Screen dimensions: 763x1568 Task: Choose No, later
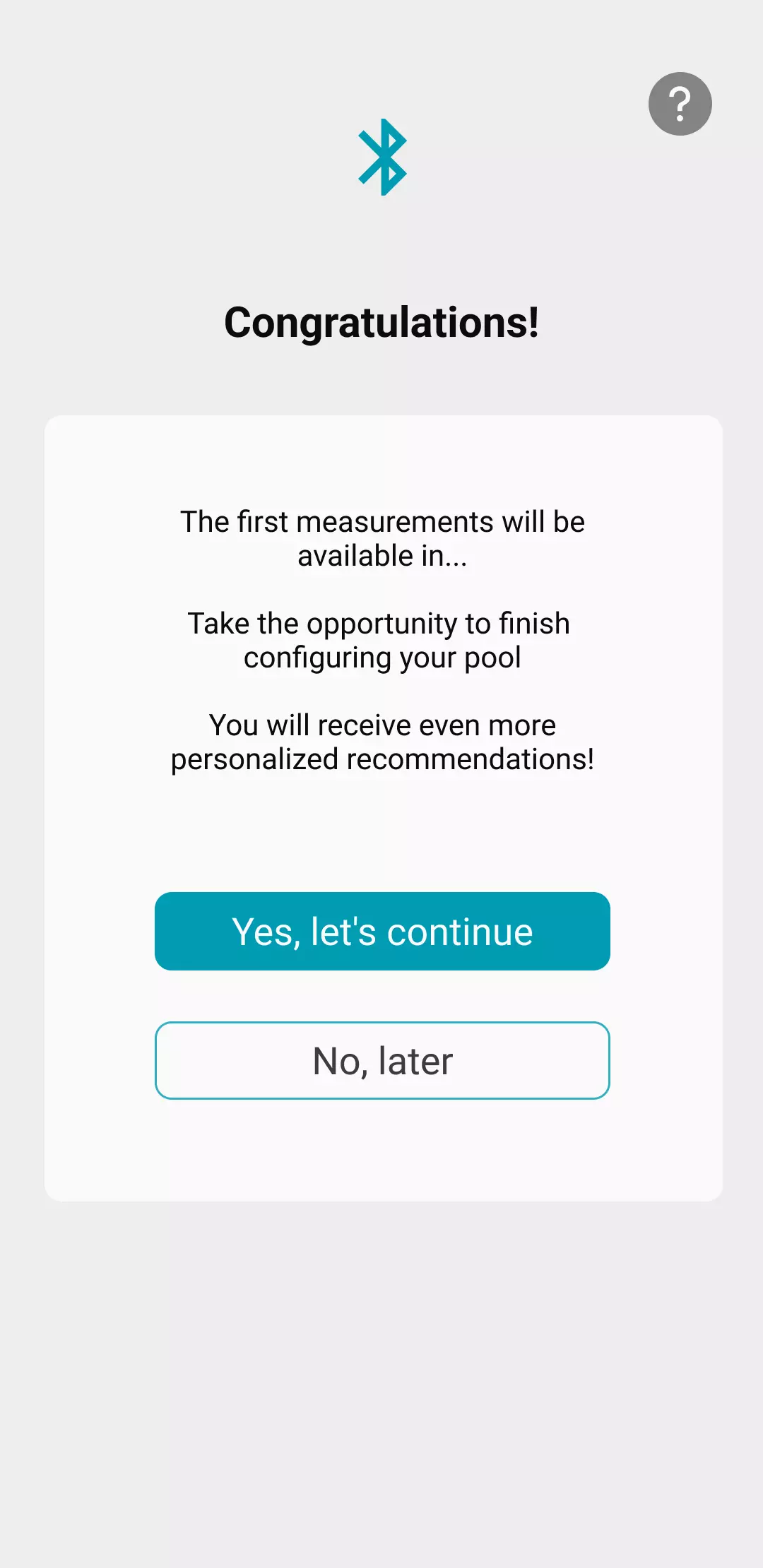382,1060
